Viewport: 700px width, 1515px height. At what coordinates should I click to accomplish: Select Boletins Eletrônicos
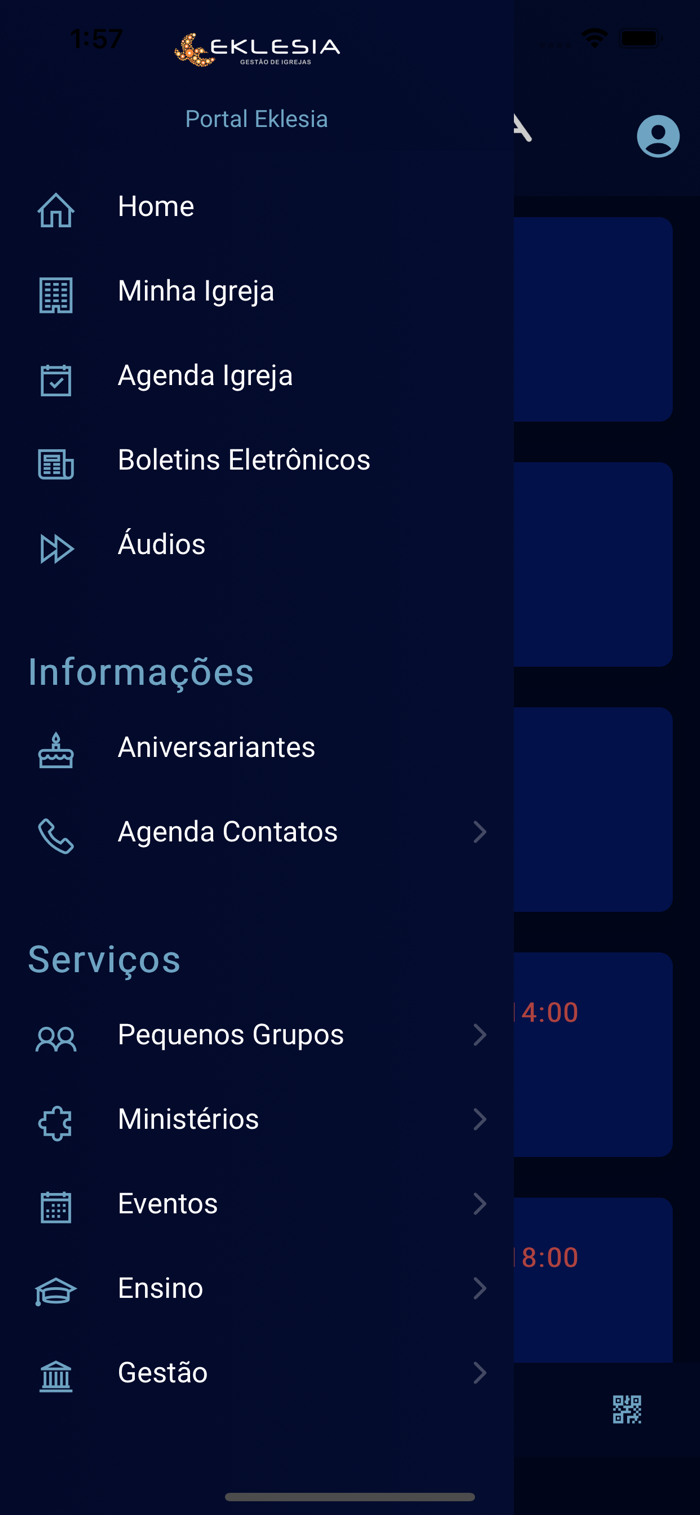(257, 460)
